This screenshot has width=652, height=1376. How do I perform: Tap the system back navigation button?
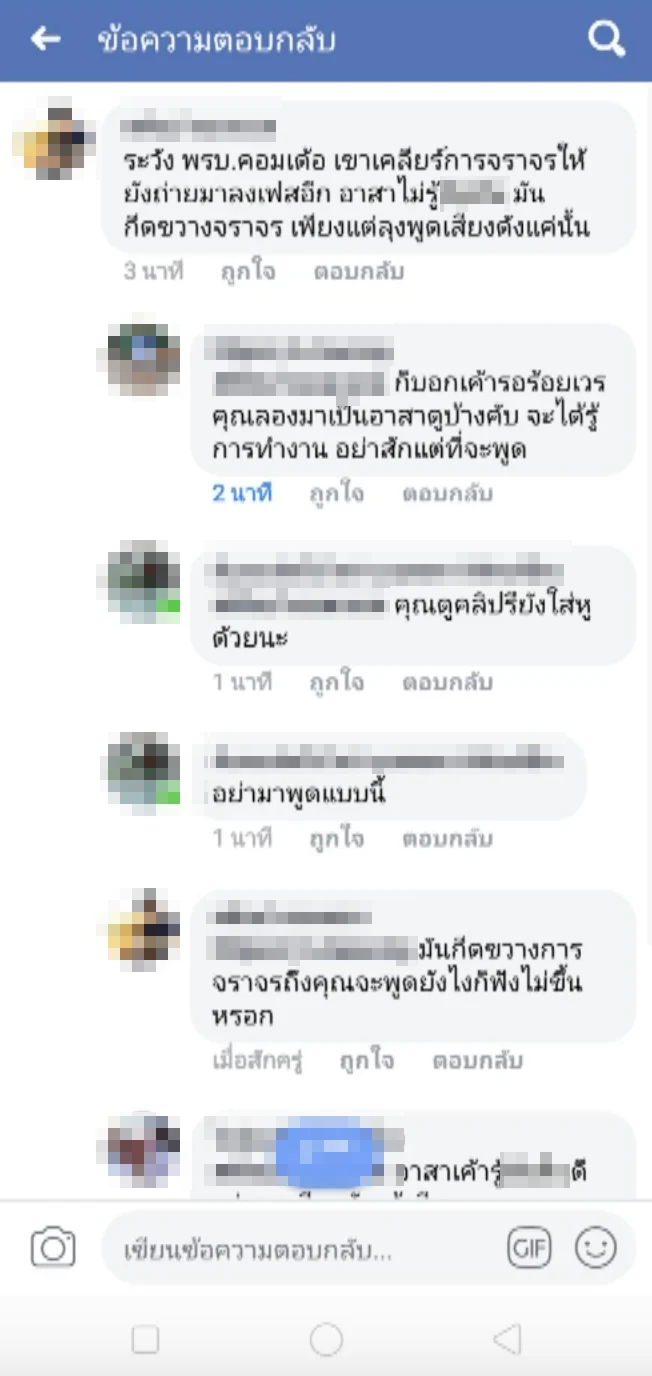point(507,1339)
